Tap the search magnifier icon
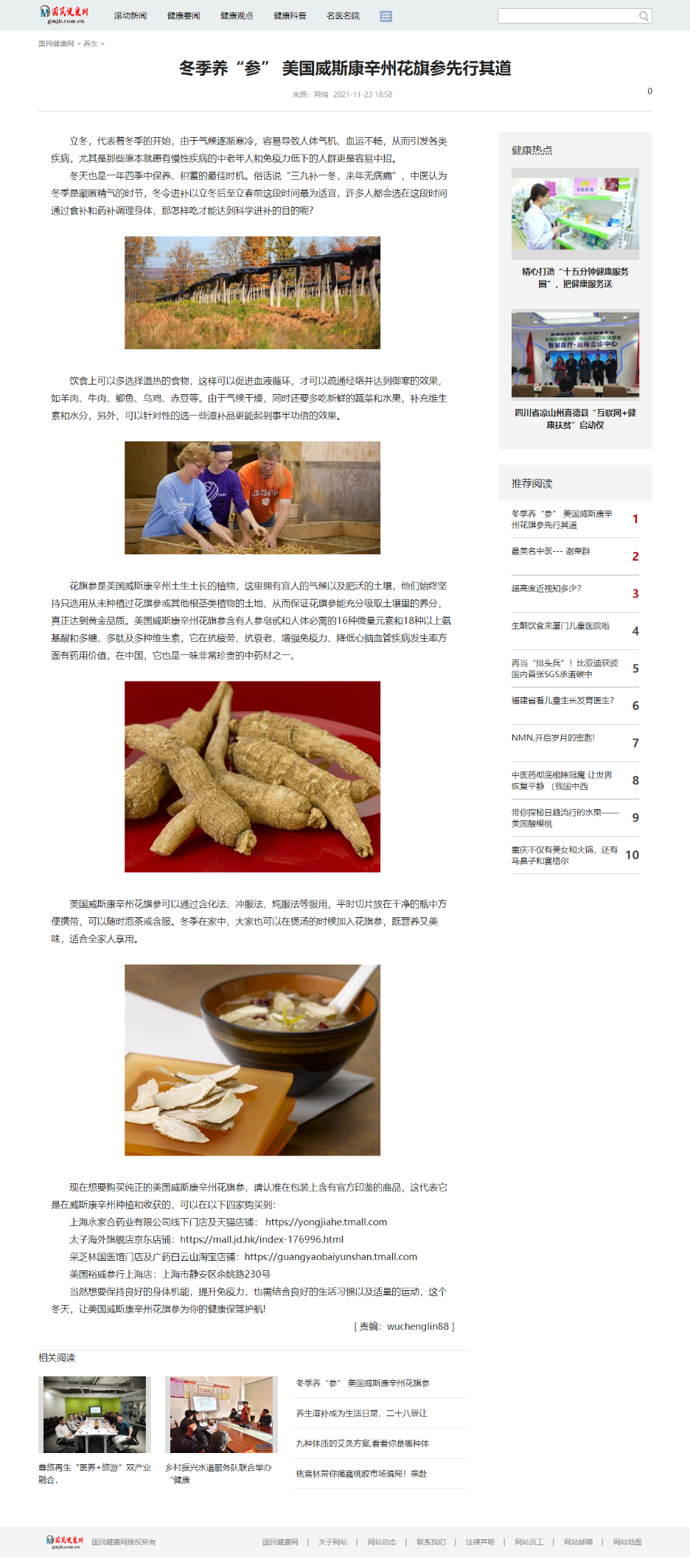The width and height of the screenshot is (690, 1568). coord(644,16)
